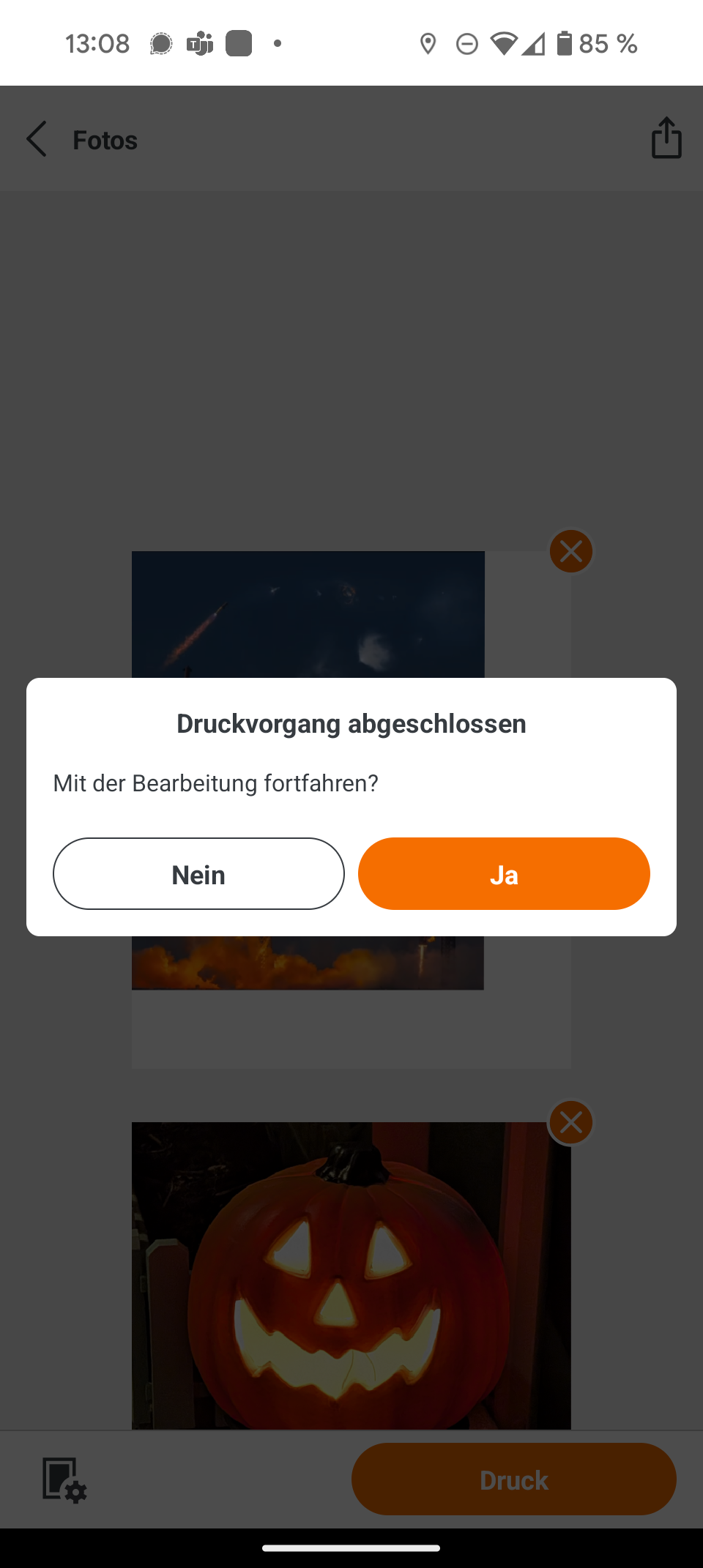Decline by tapping Nein
Viewport: 703px width, 1568px height.
coord(198,873)
